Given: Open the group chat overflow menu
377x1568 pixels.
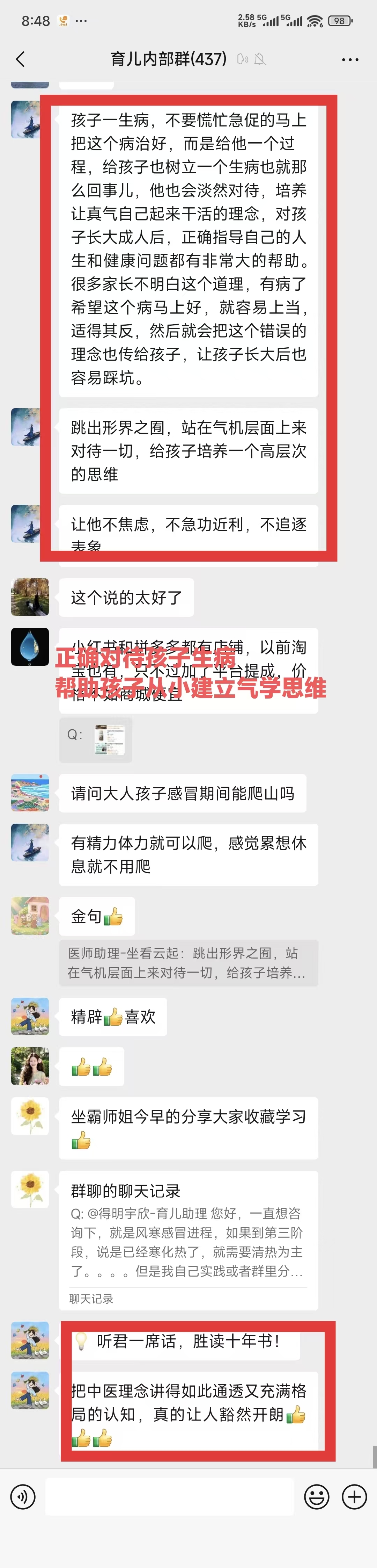Looking at the screenshot, I should [x=350, y=60].
